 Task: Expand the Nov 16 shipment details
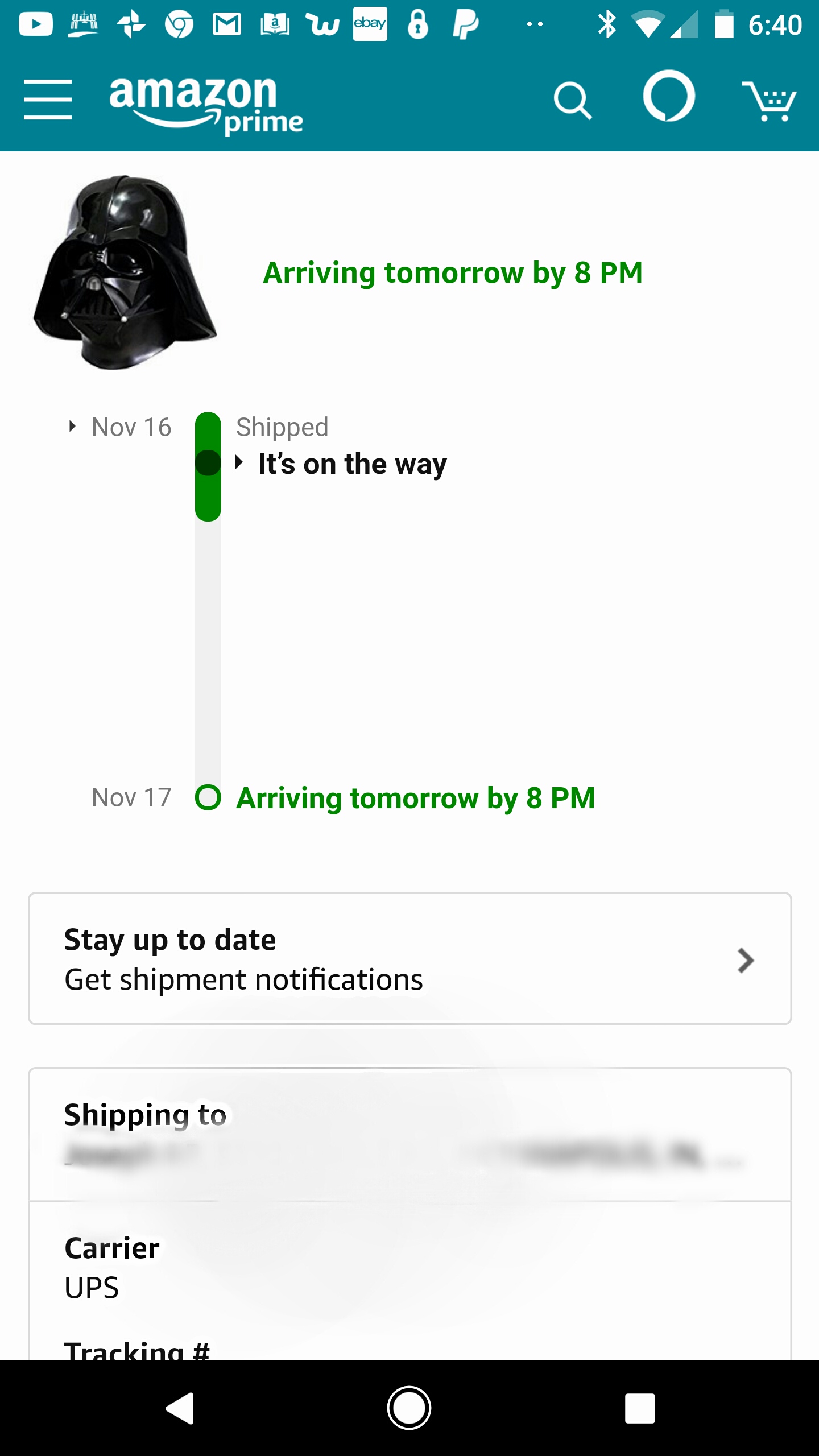(x=119, y=427)
